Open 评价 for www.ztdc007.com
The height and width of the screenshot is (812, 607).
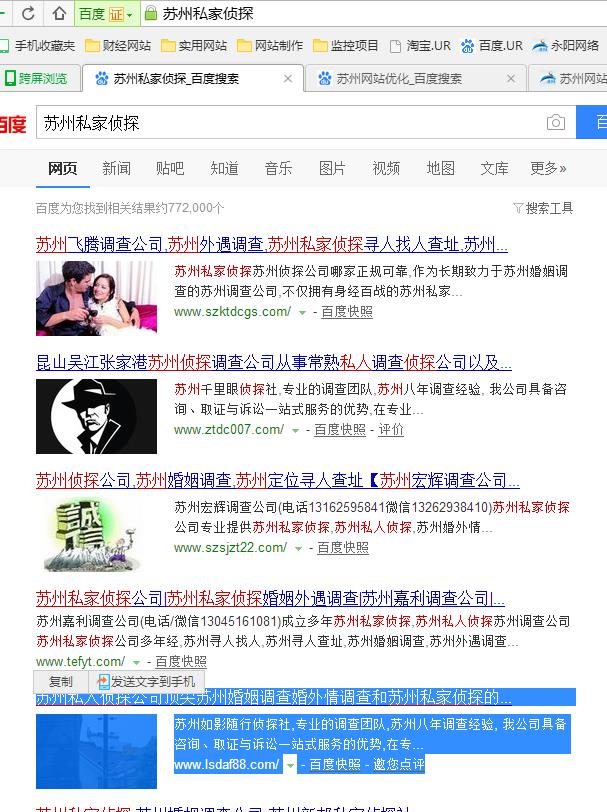coord(391,430)
